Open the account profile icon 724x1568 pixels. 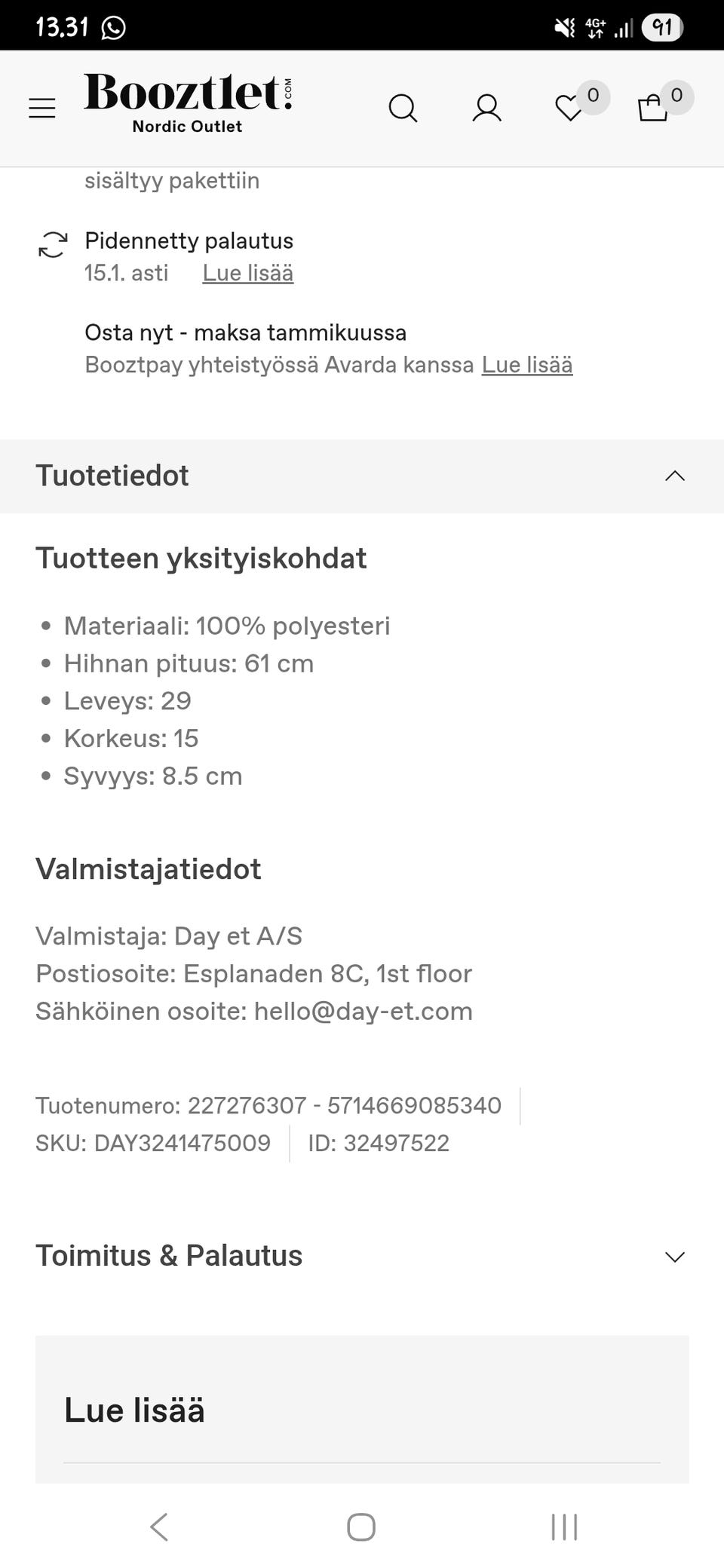click(486, 109)
